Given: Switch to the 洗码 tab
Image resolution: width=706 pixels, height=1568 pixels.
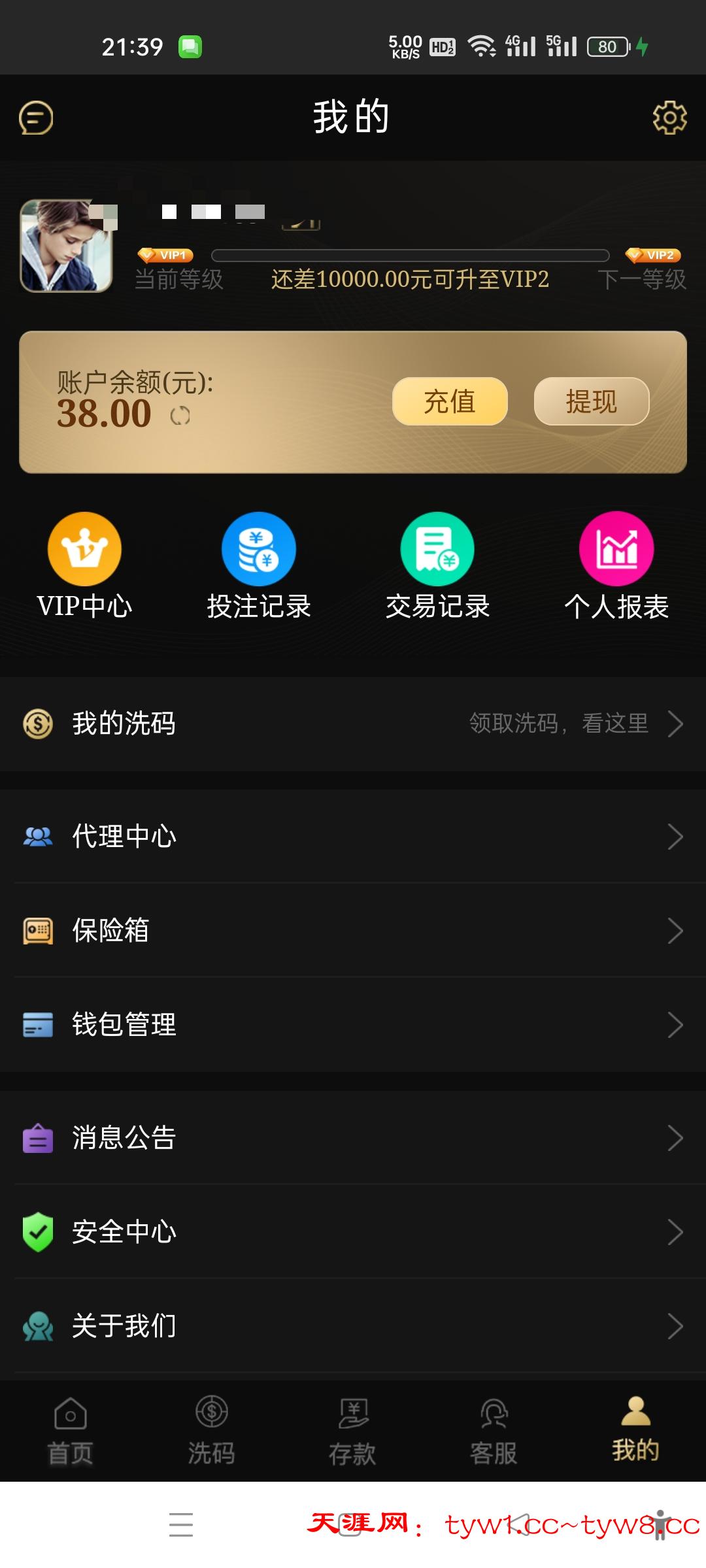Looking at the screenshot, I should click(x=212, y=1431).
